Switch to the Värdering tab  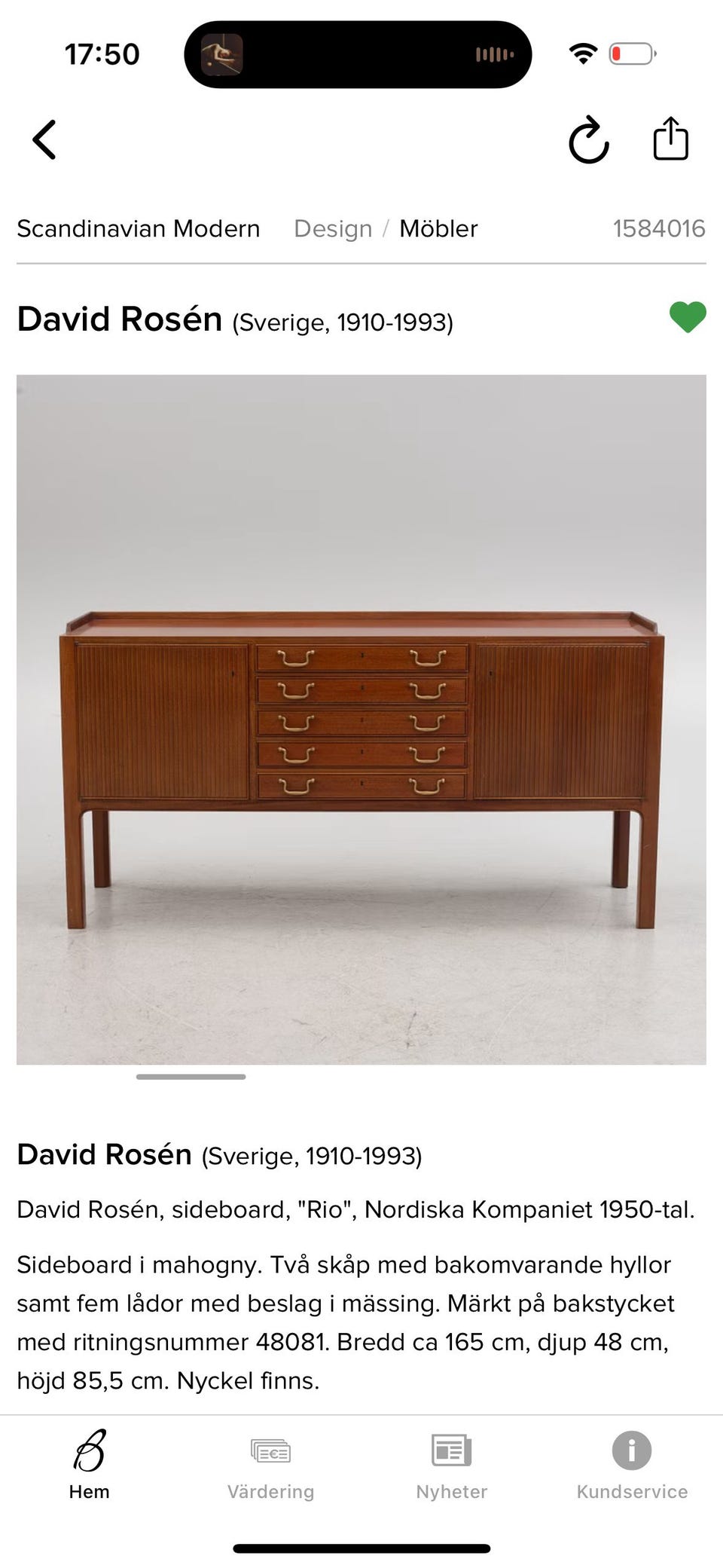[x=271, y=1466]
